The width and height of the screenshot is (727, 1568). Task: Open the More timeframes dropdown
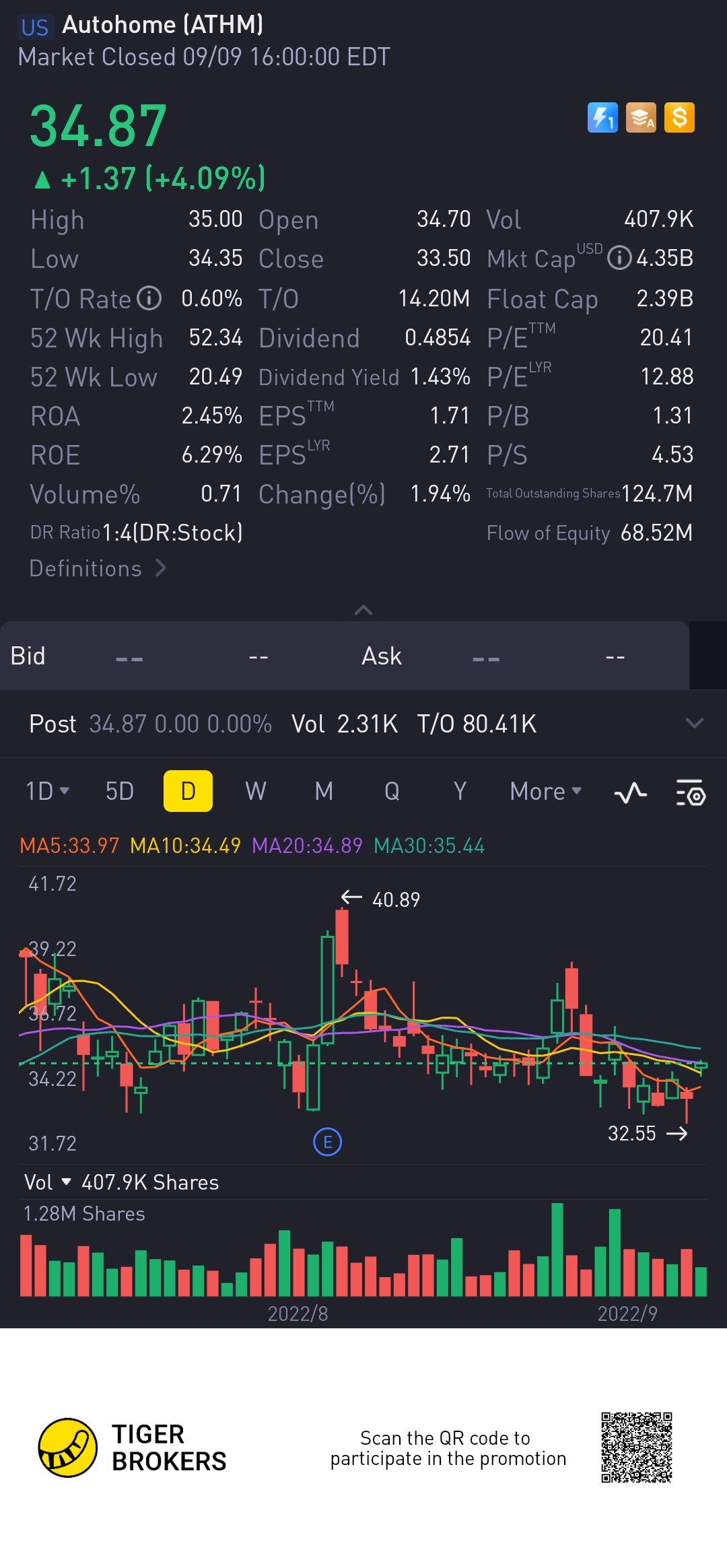pos(546,791)
